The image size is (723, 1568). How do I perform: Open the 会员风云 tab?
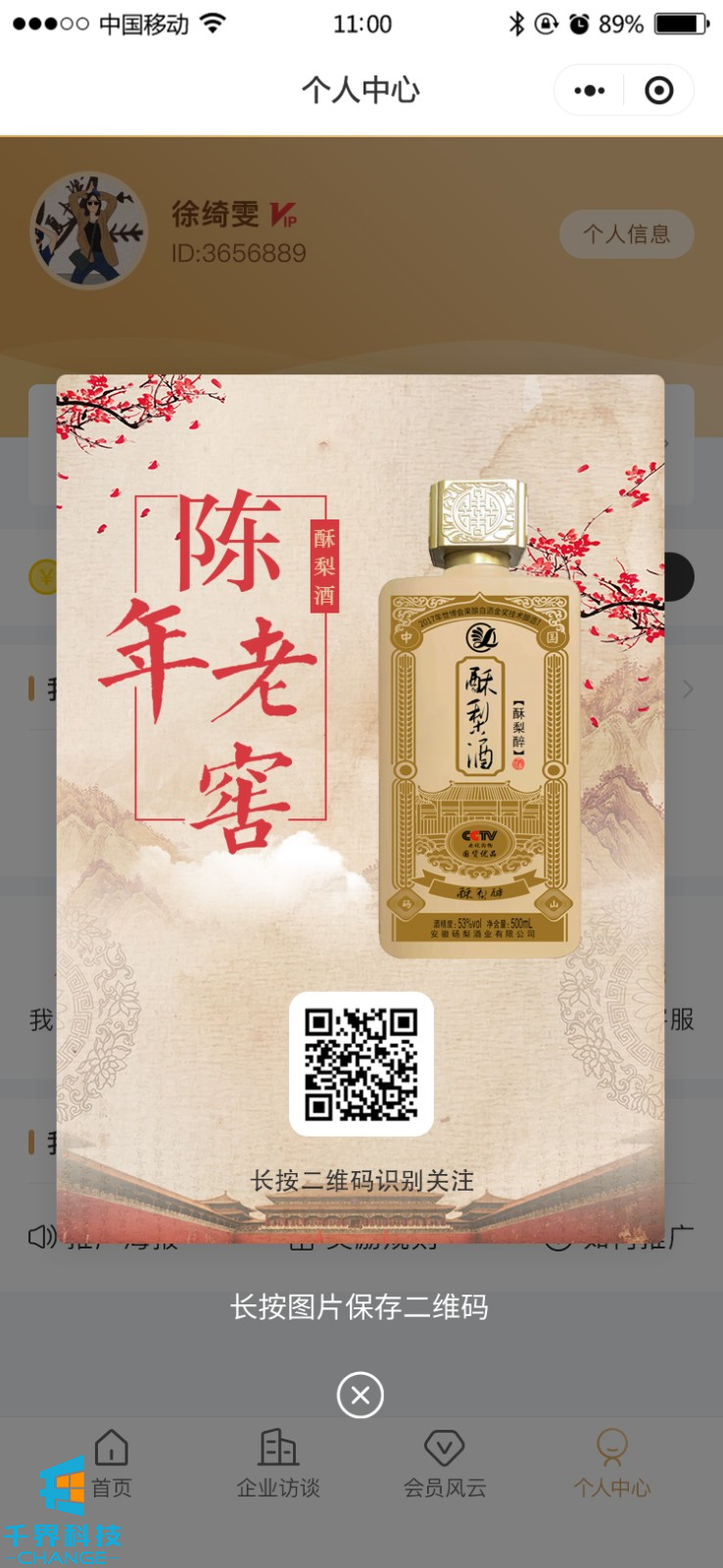445,1463
